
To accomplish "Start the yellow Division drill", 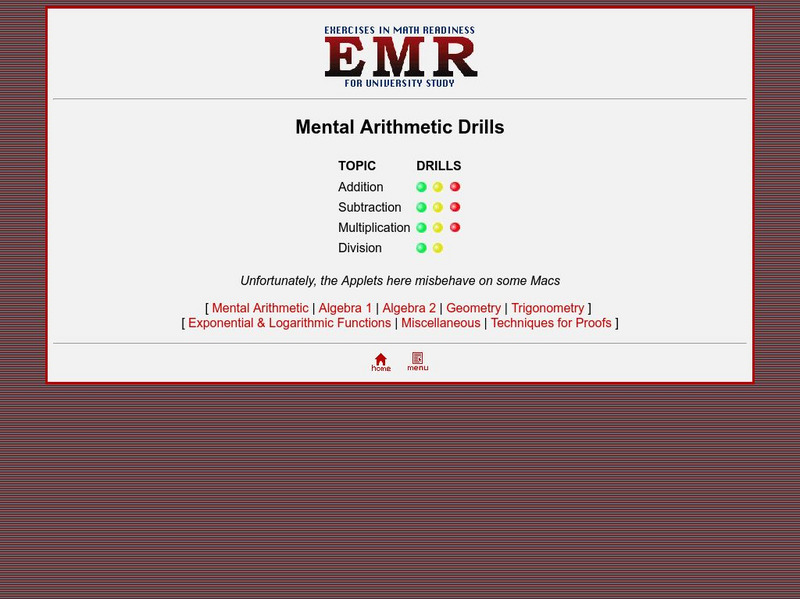I will coord(438,248).
